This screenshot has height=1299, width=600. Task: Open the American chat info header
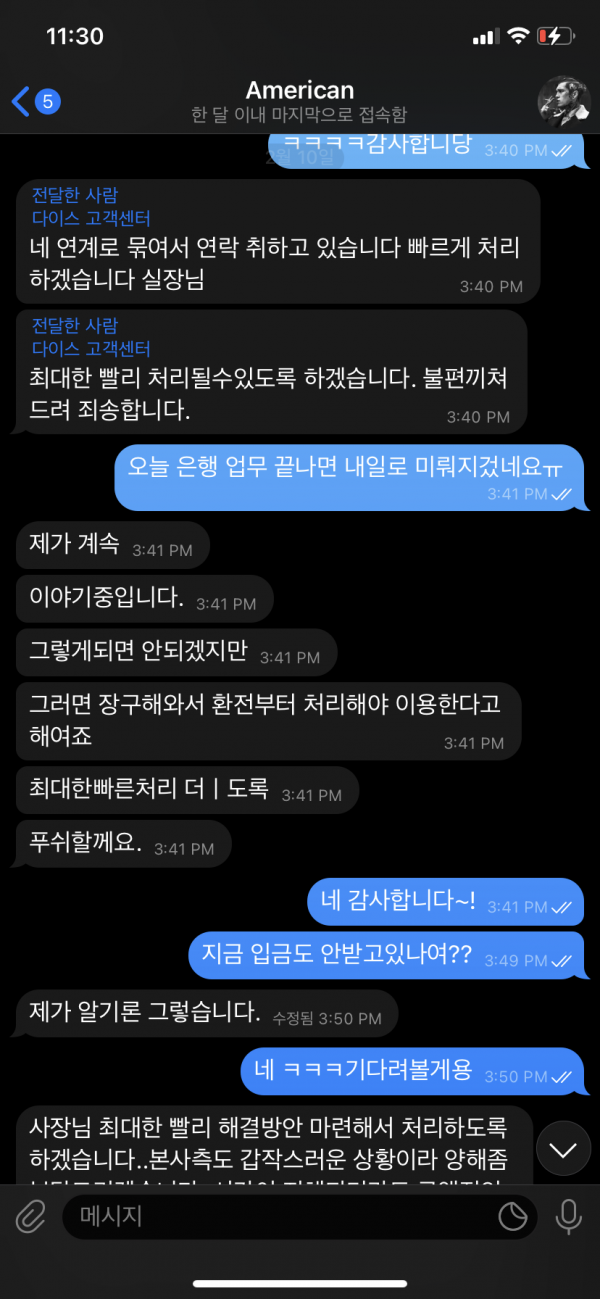pyautogui.click(x=299, y=101)
